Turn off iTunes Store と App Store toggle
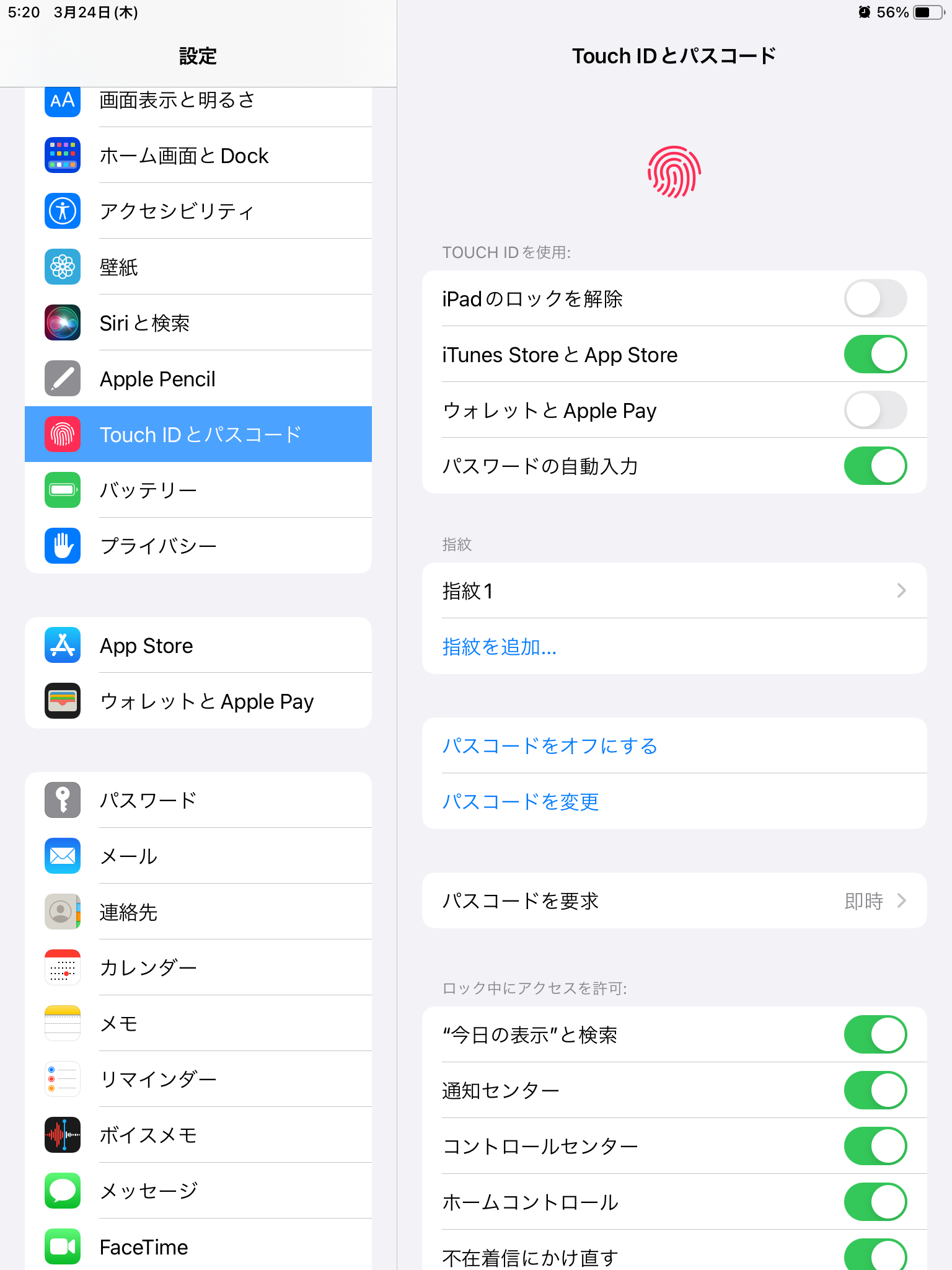Screen dimensions: 952x1270 875,354
